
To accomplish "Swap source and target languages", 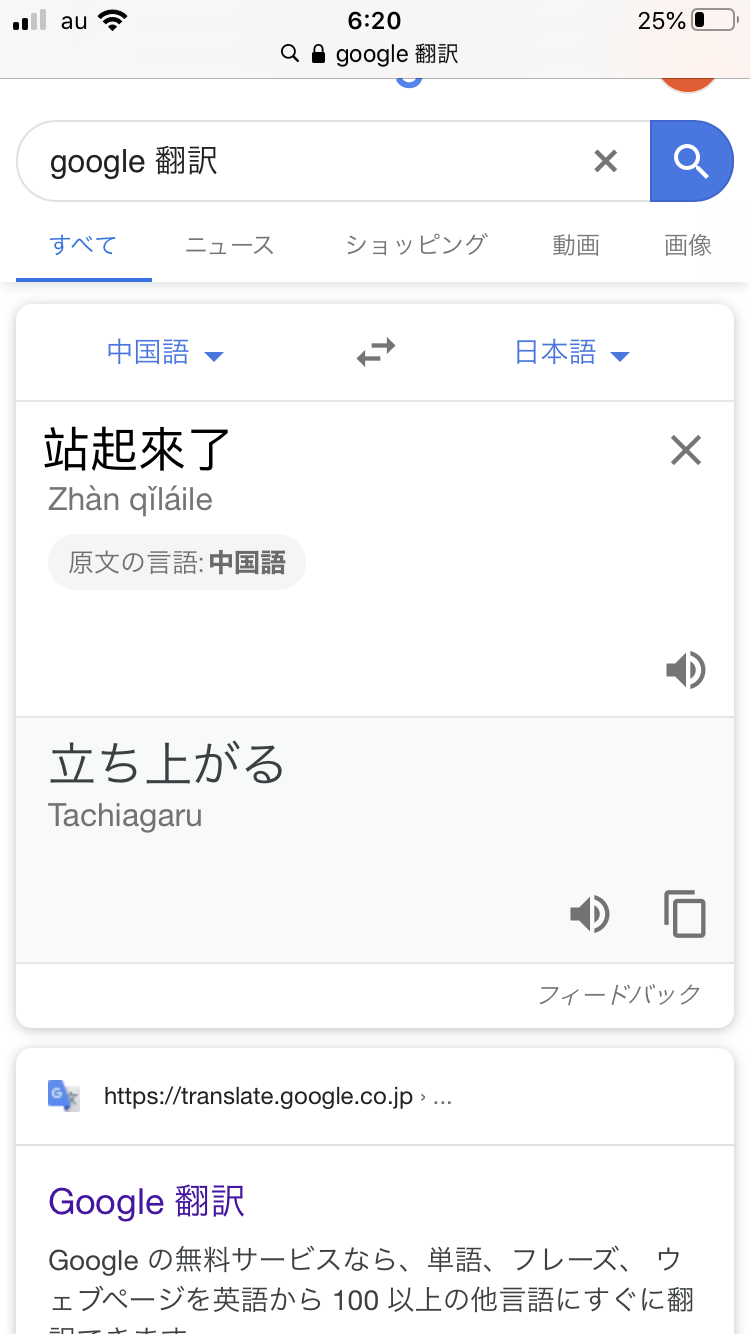I will click(376, 353).
